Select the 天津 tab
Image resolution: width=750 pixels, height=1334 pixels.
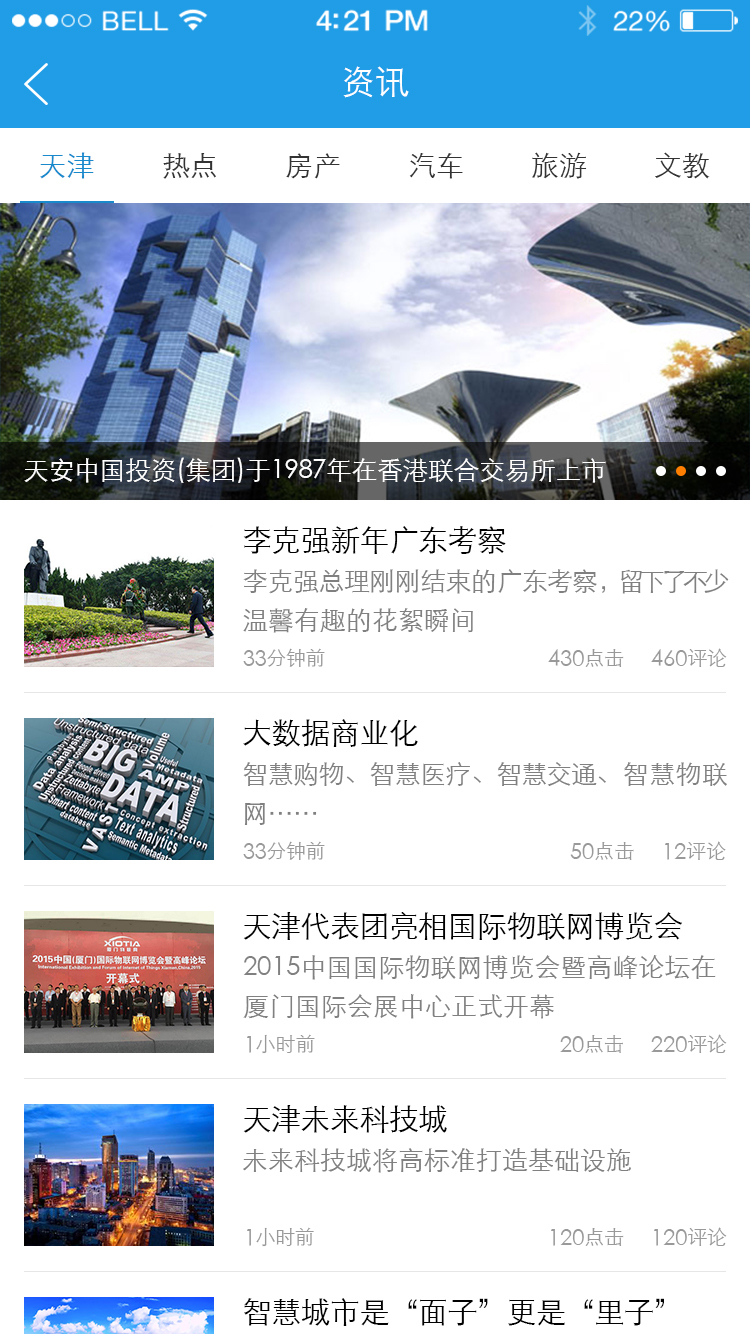point(67,166)
